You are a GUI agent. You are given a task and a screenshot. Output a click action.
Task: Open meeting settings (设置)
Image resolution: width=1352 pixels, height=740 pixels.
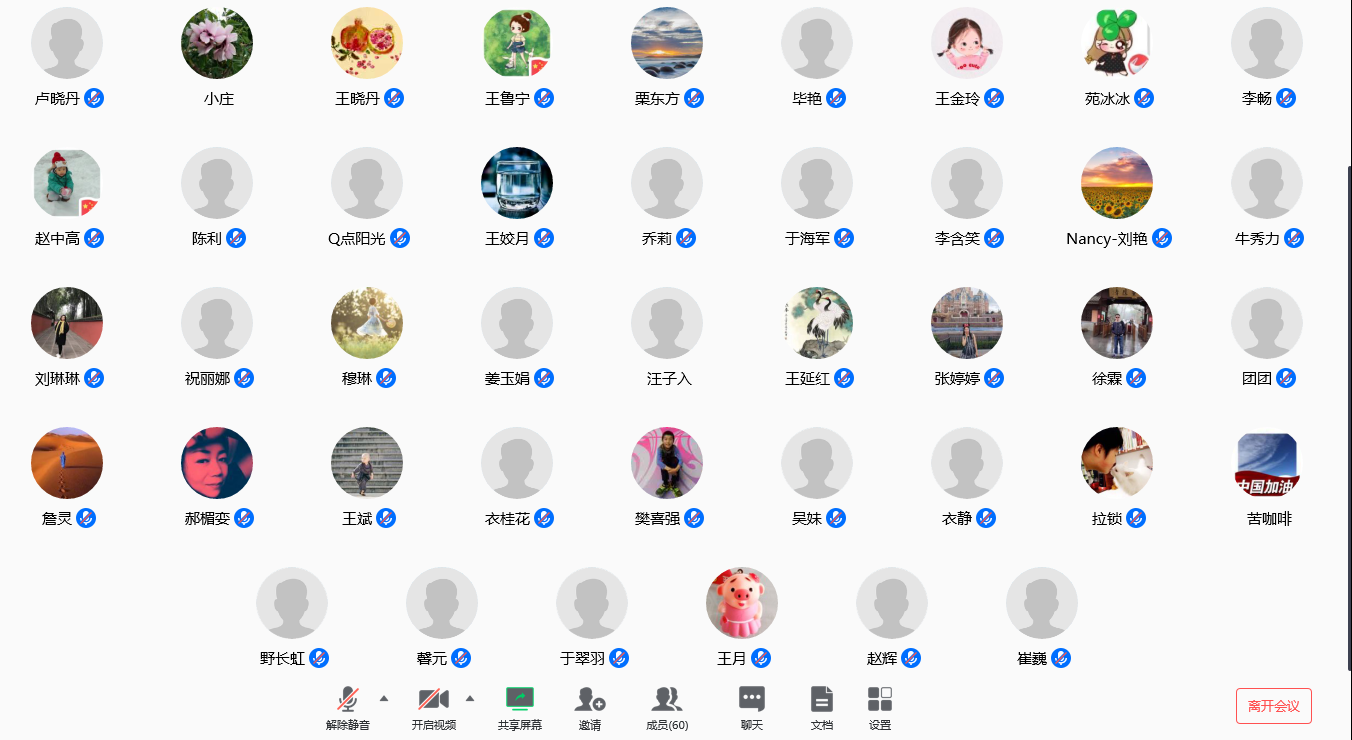click(880, 706)
